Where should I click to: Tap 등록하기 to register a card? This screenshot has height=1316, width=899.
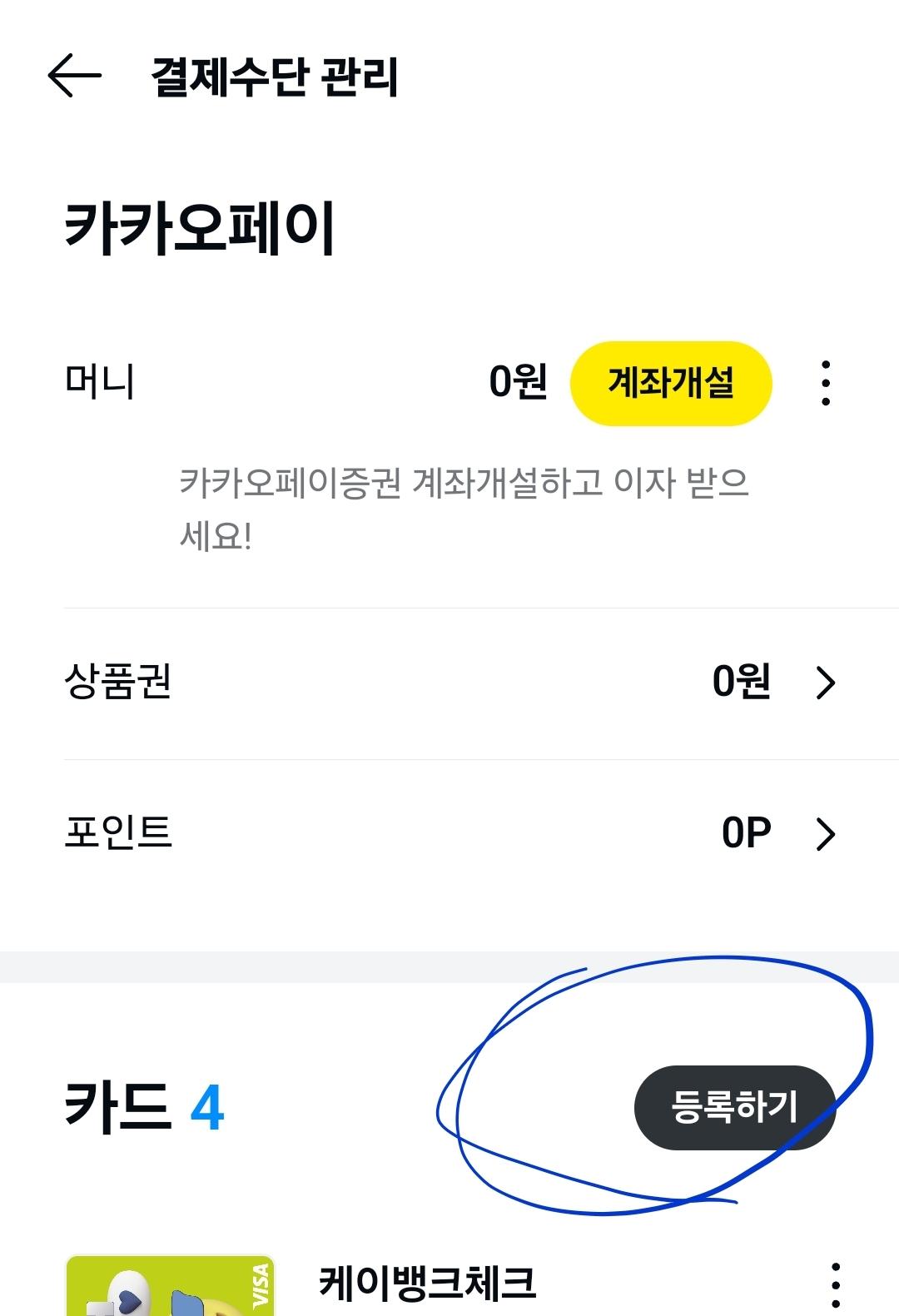click(734, 1107)
